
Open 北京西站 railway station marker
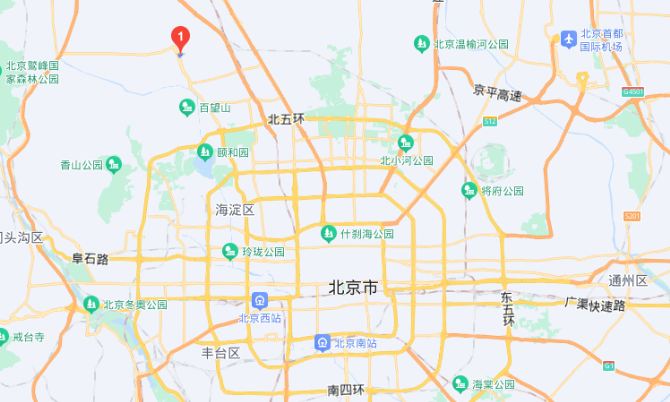(x=259, y=299)
